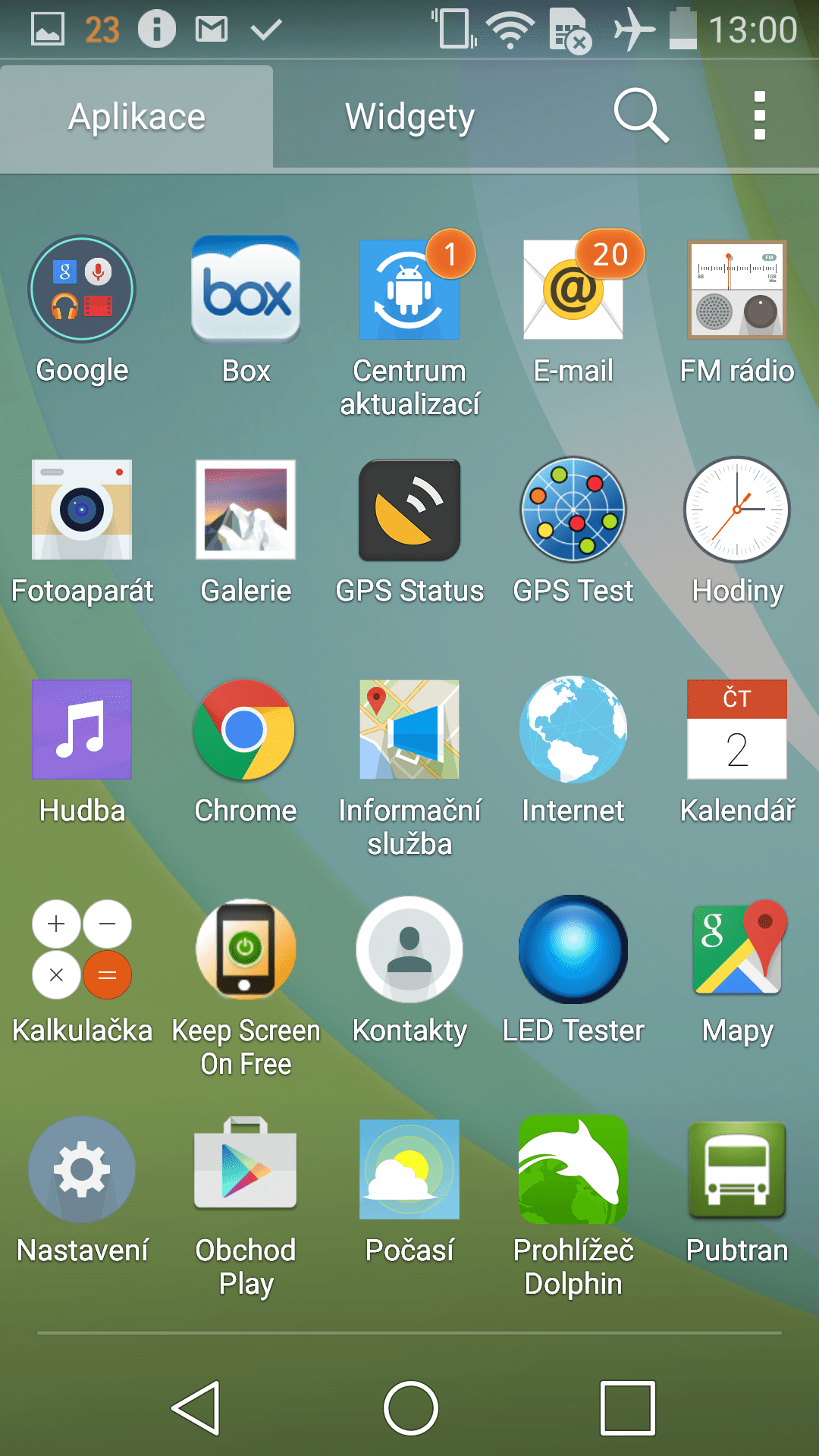Open the three-dot overflow menu
Viewport: 819px width, 1456px height.
[760, 116]
